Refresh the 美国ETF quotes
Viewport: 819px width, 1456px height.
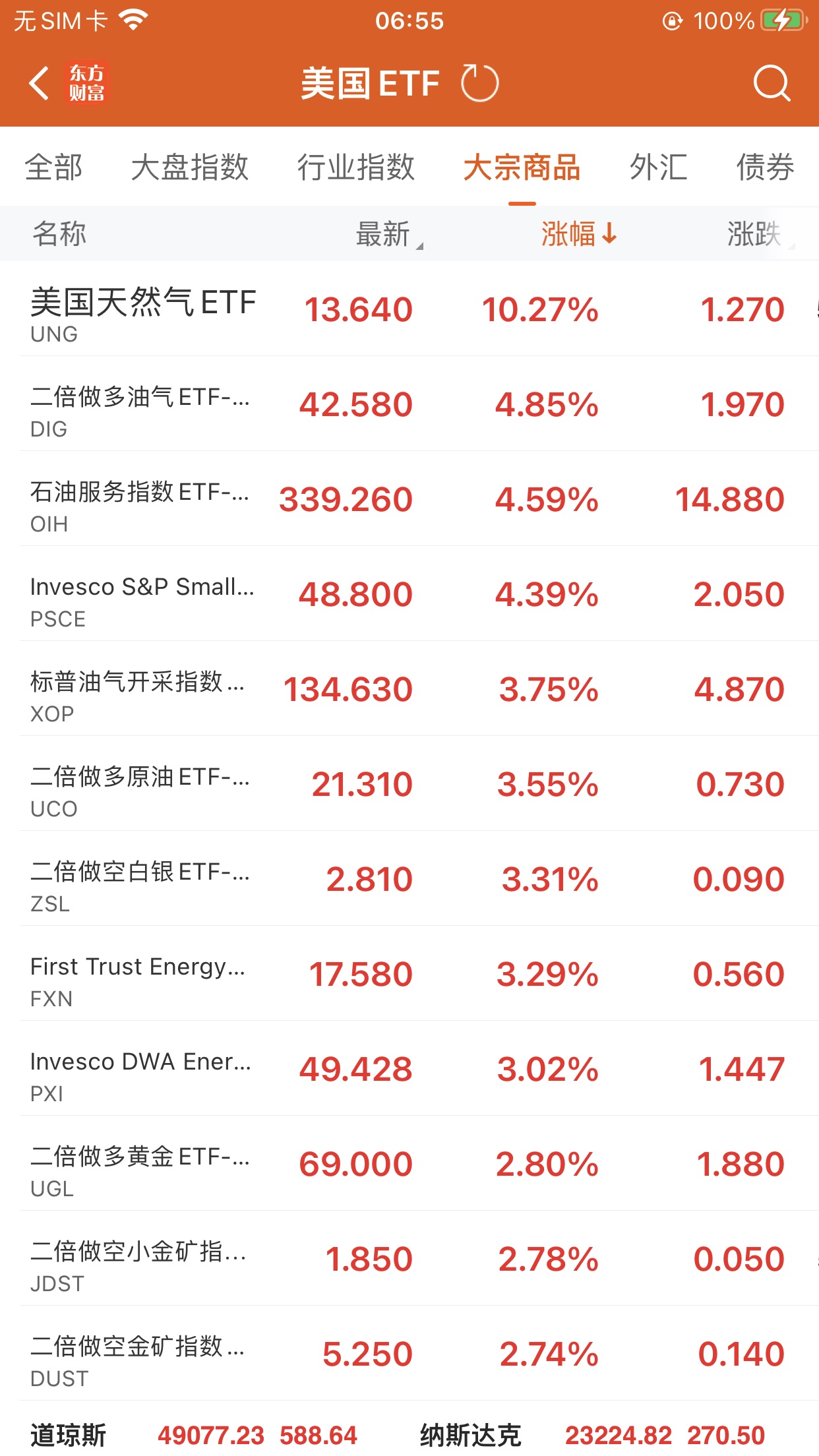(x=479, y=84)
